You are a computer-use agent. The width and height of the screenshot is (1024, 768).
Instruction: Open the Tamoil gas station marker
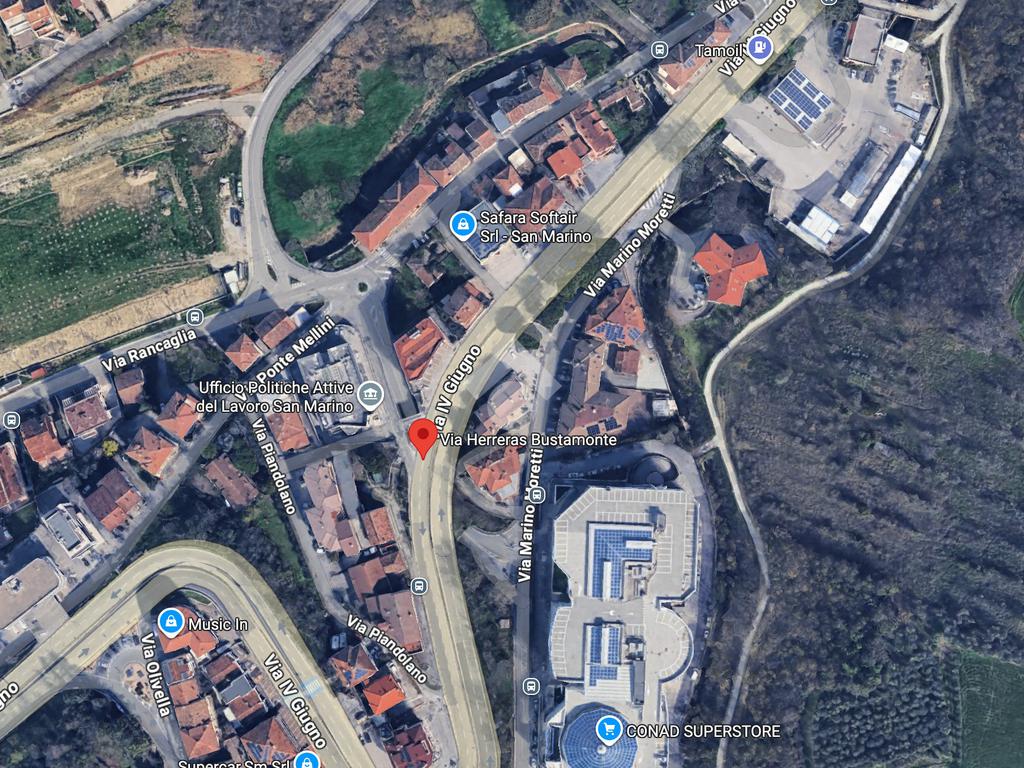point(760,47)
